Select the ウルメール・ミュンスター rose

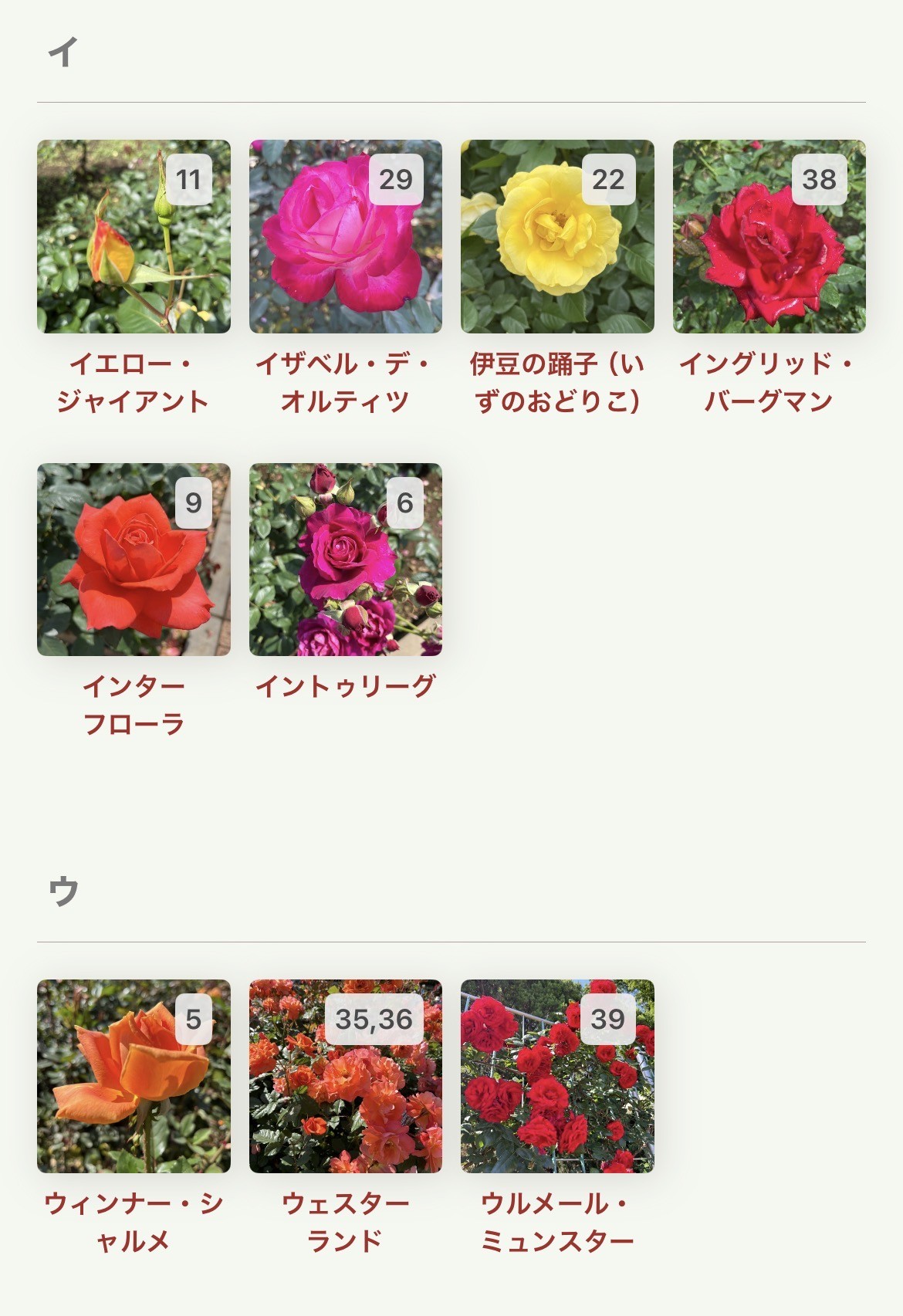click(x=557, y=1076)
